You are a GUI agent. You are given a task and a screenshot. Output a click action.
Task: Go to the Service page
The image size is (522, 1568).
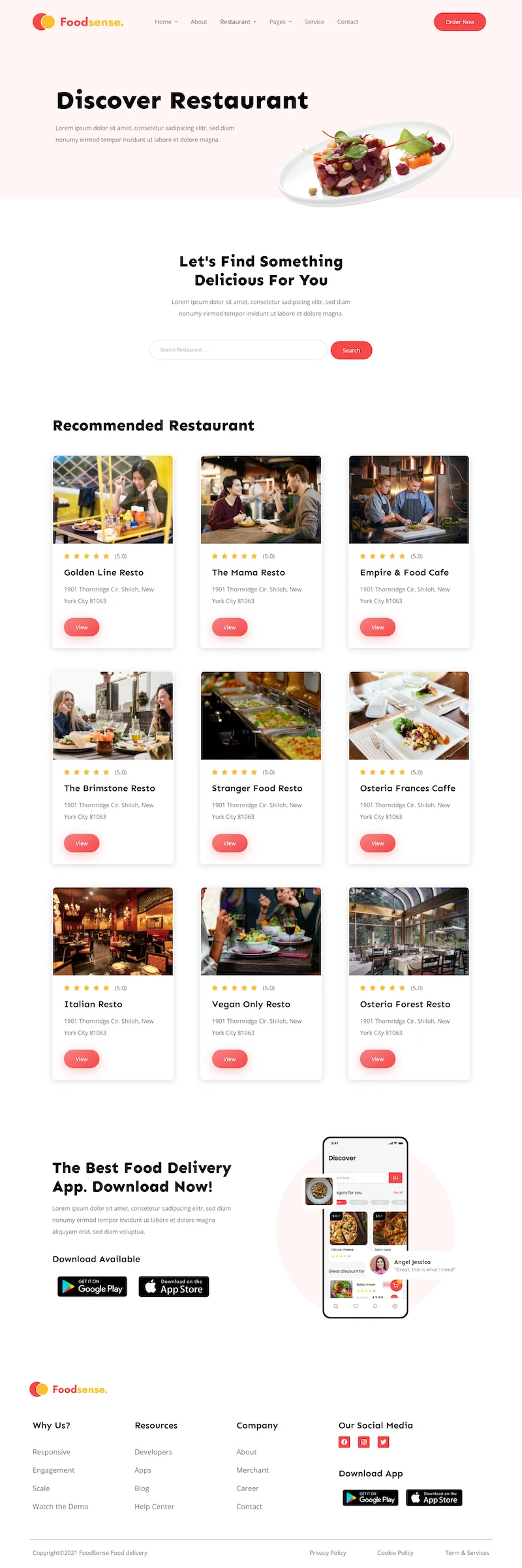point(314,22)
